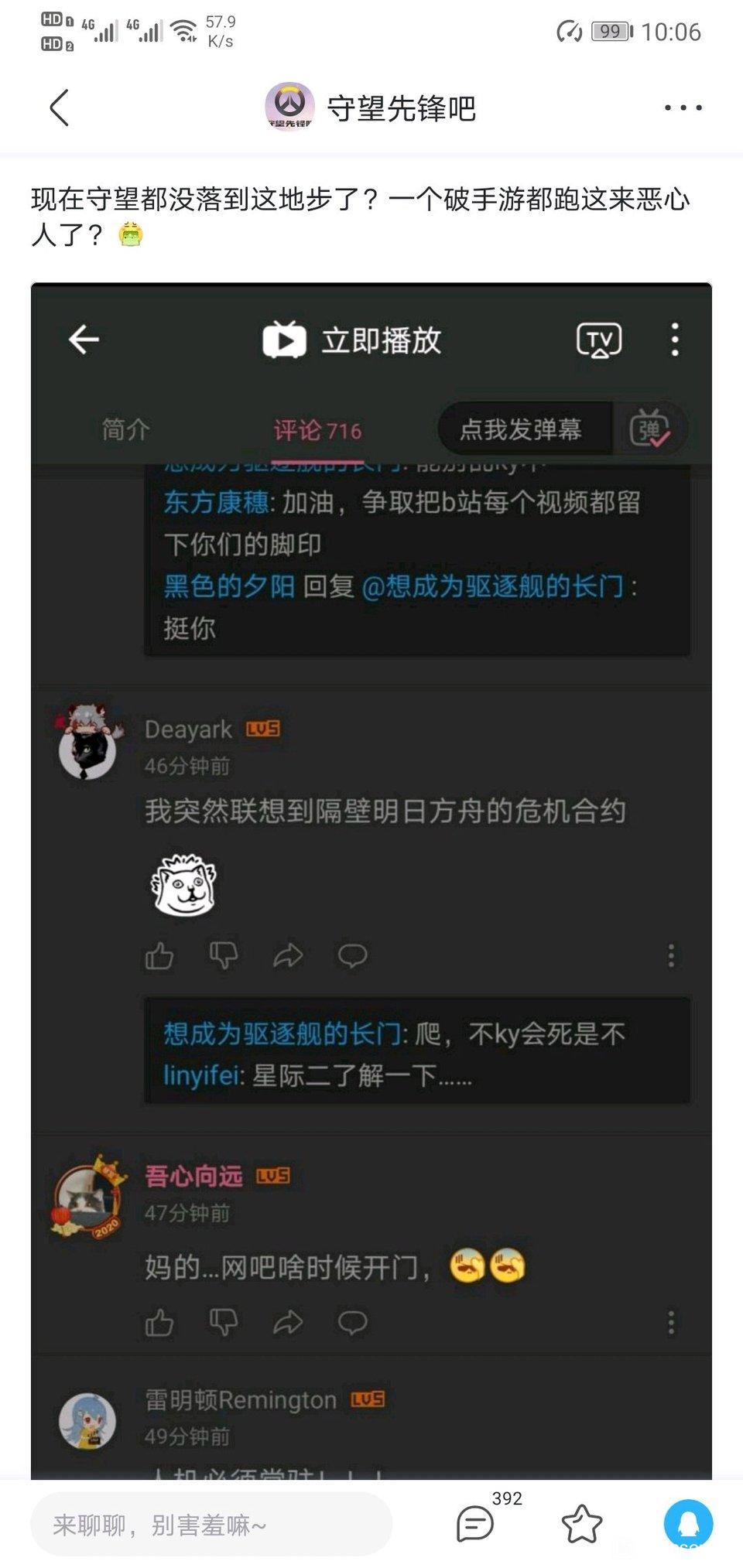Open the 守望先锋吧 forum page
Image resolution: width=743 pixels, height=1568 pixels.
(x=371, y=108)
